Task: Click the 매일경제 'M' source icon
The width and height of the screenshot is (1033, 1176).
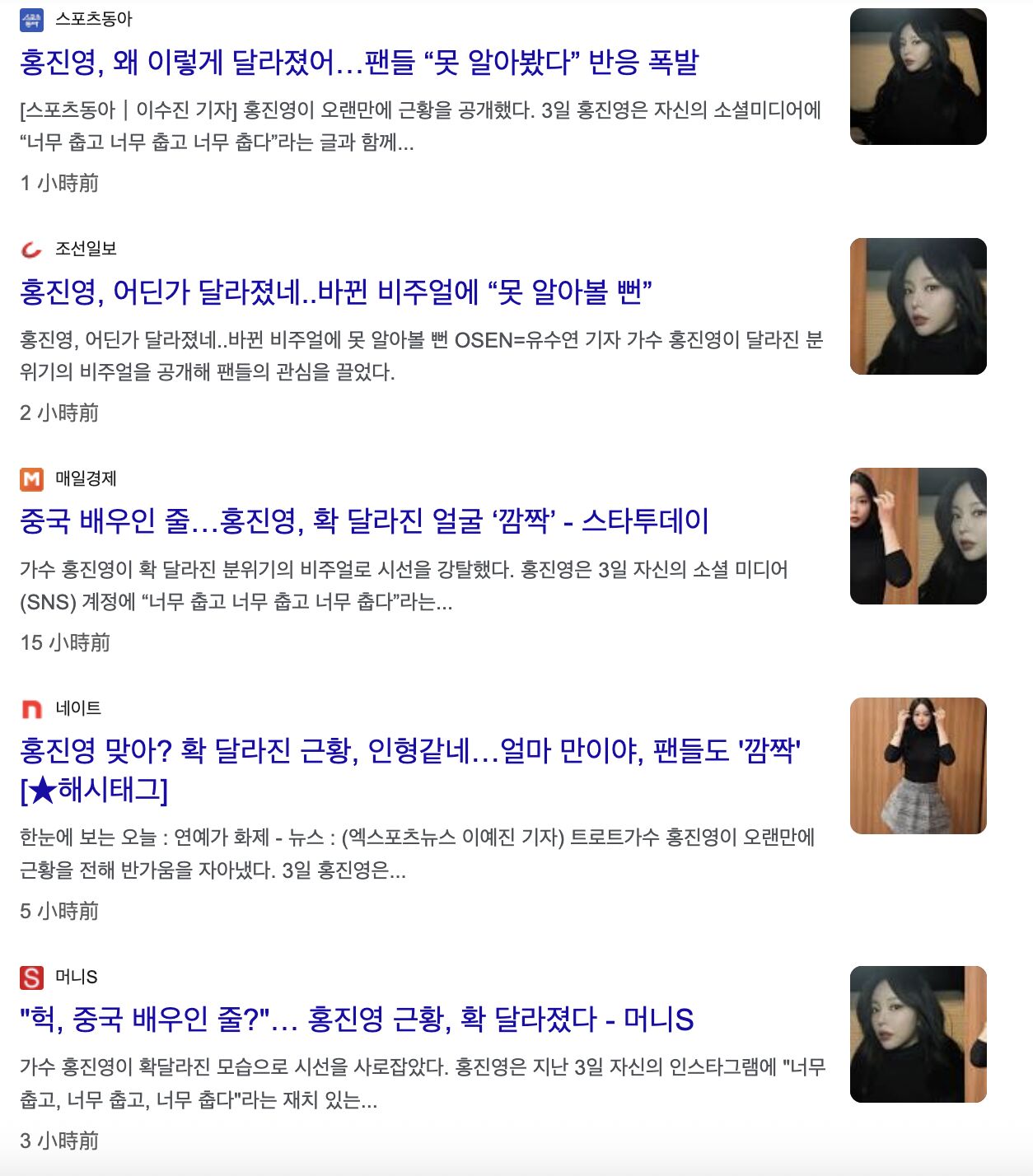Action: coord(29,479)
